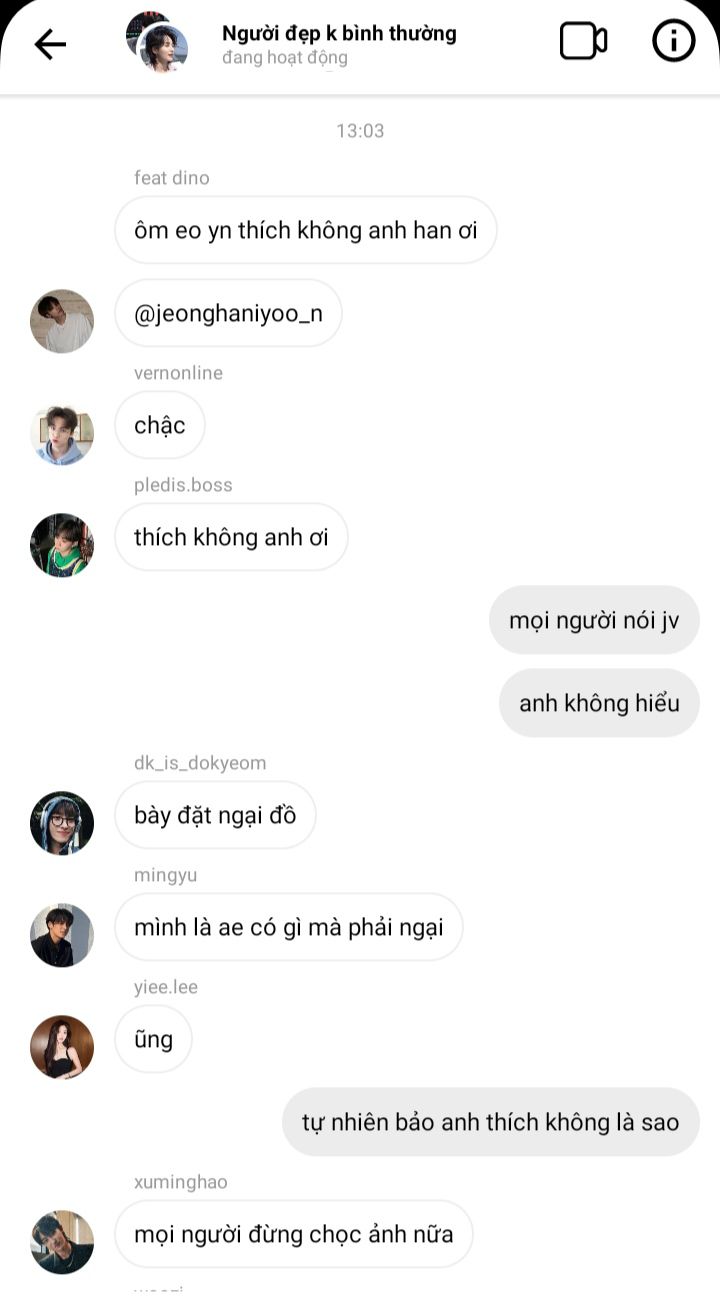720x1303 pixels.
Task: Open the chat info details
Action: coord(673,42)
